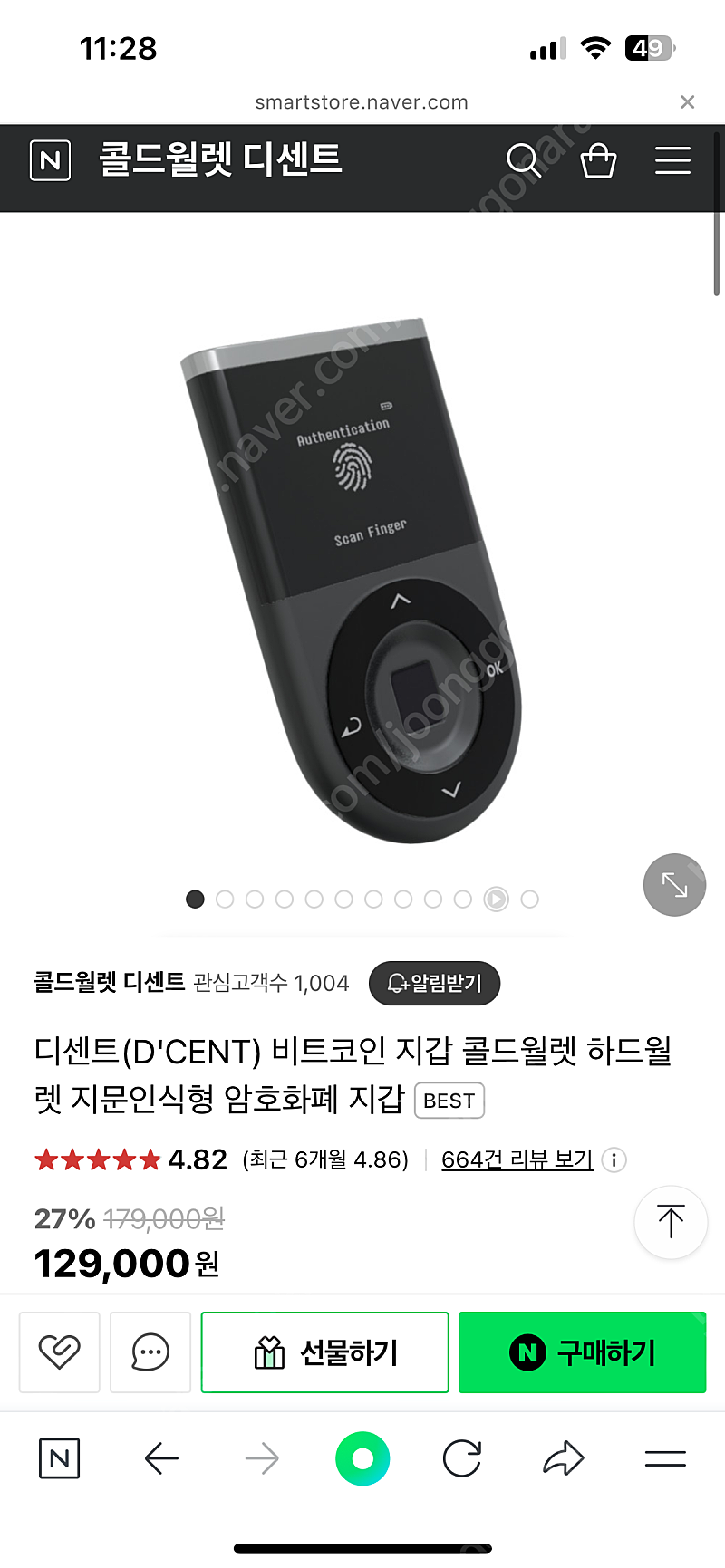Tap the video play carousel dot
The height and width of the screenshot is (1568, 725).
point(497,899)
